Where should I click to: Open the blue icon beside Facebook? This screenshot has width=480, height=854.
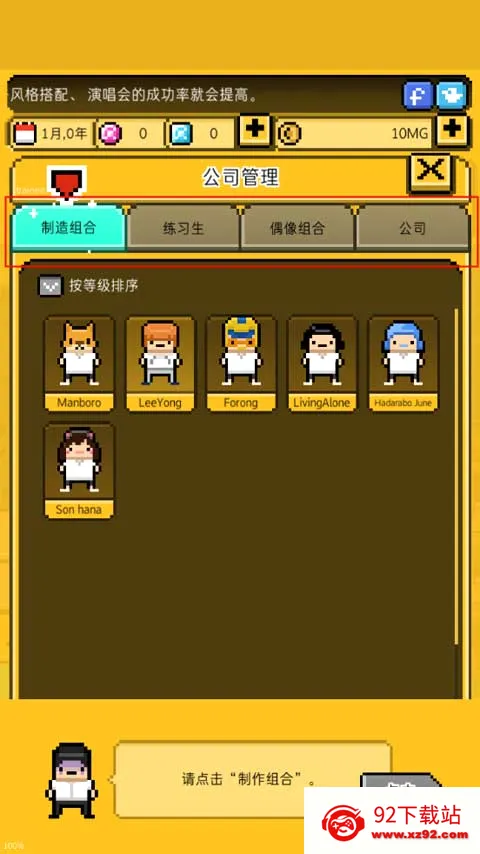pyautogui.click(x=451, y=95)
